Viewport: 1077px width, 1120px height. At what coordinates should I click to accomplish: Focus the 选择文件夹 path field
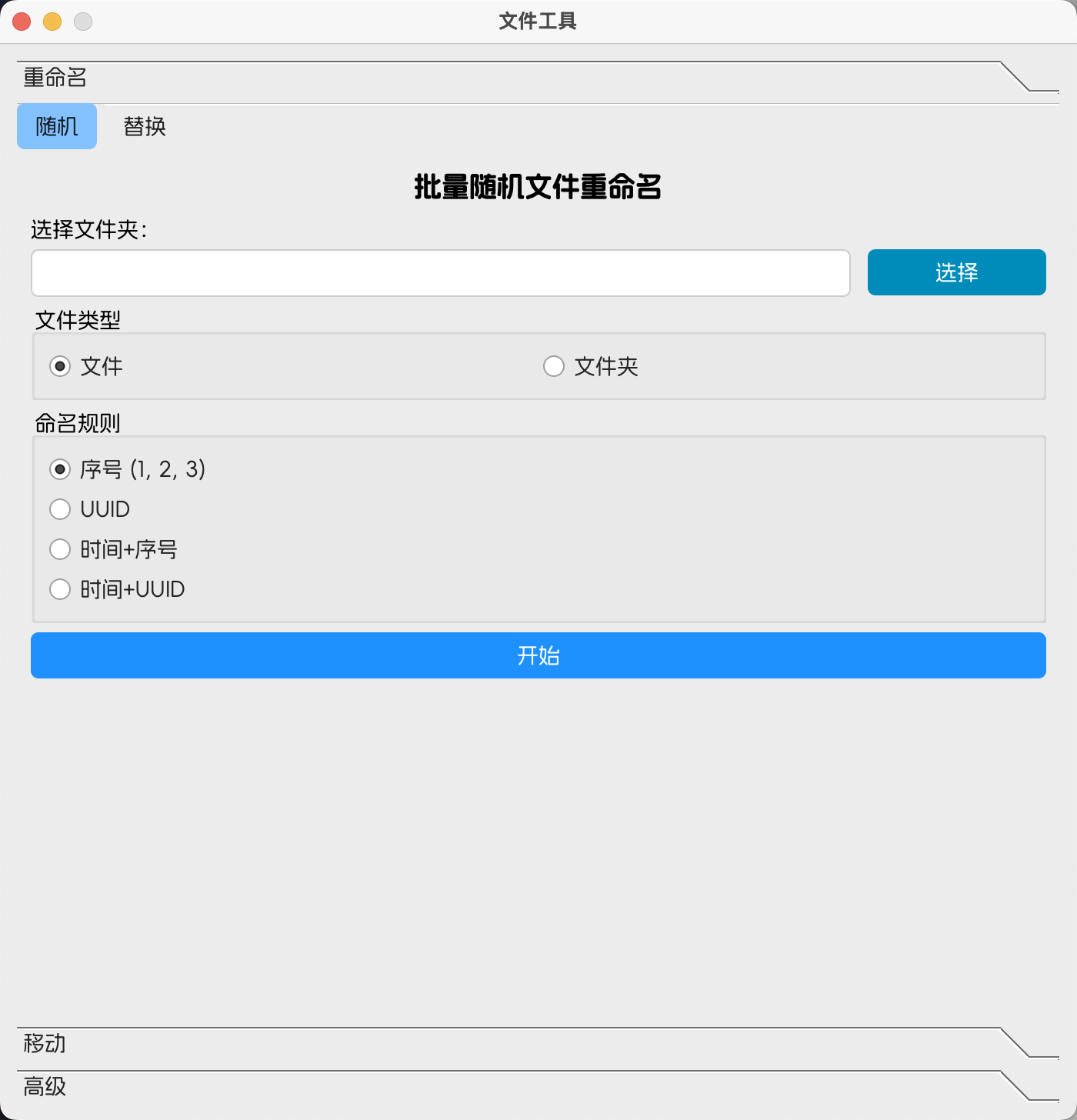(x=440, y=273)
